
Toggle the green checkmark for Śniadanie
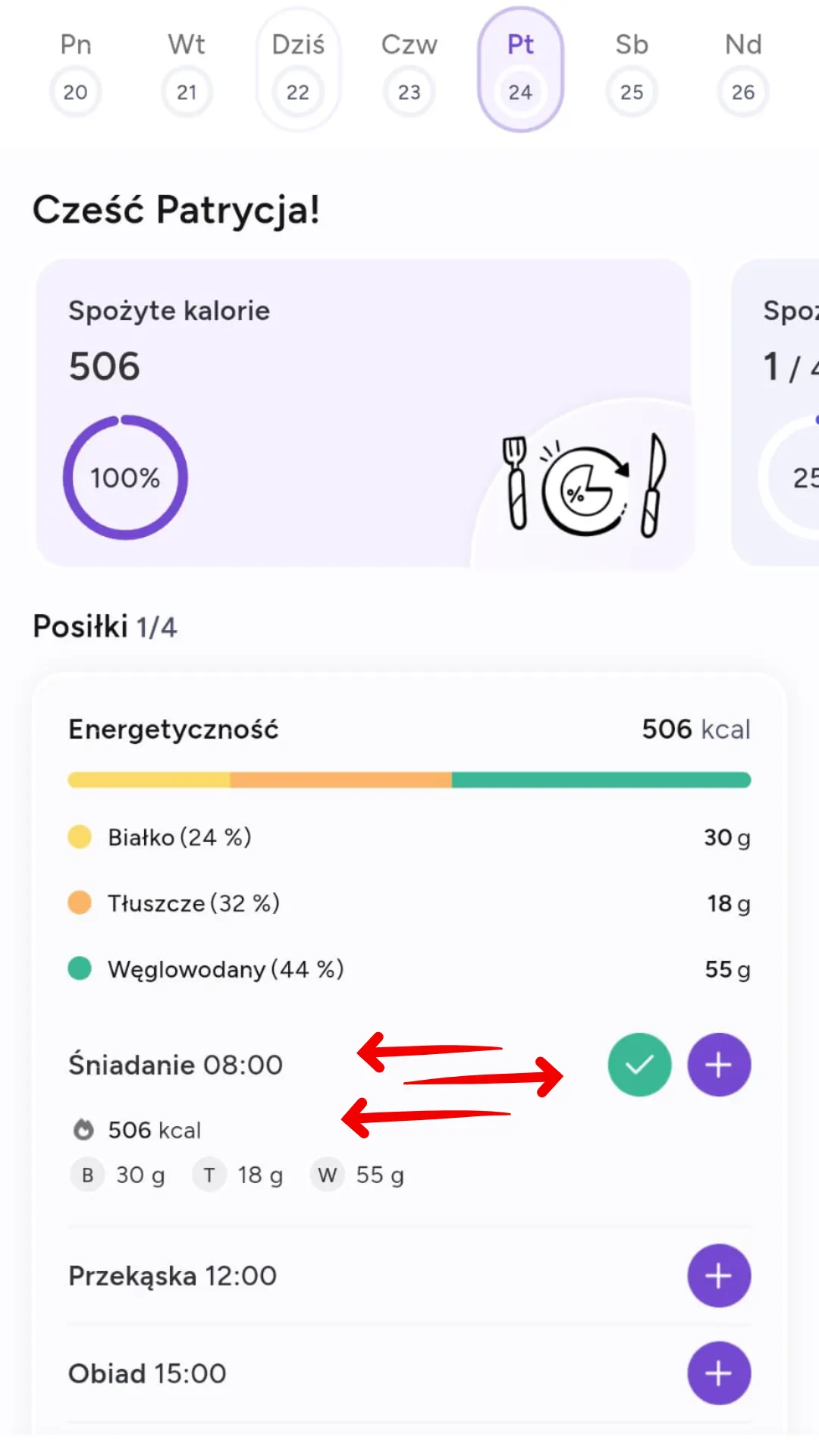tap(639, 1065)
